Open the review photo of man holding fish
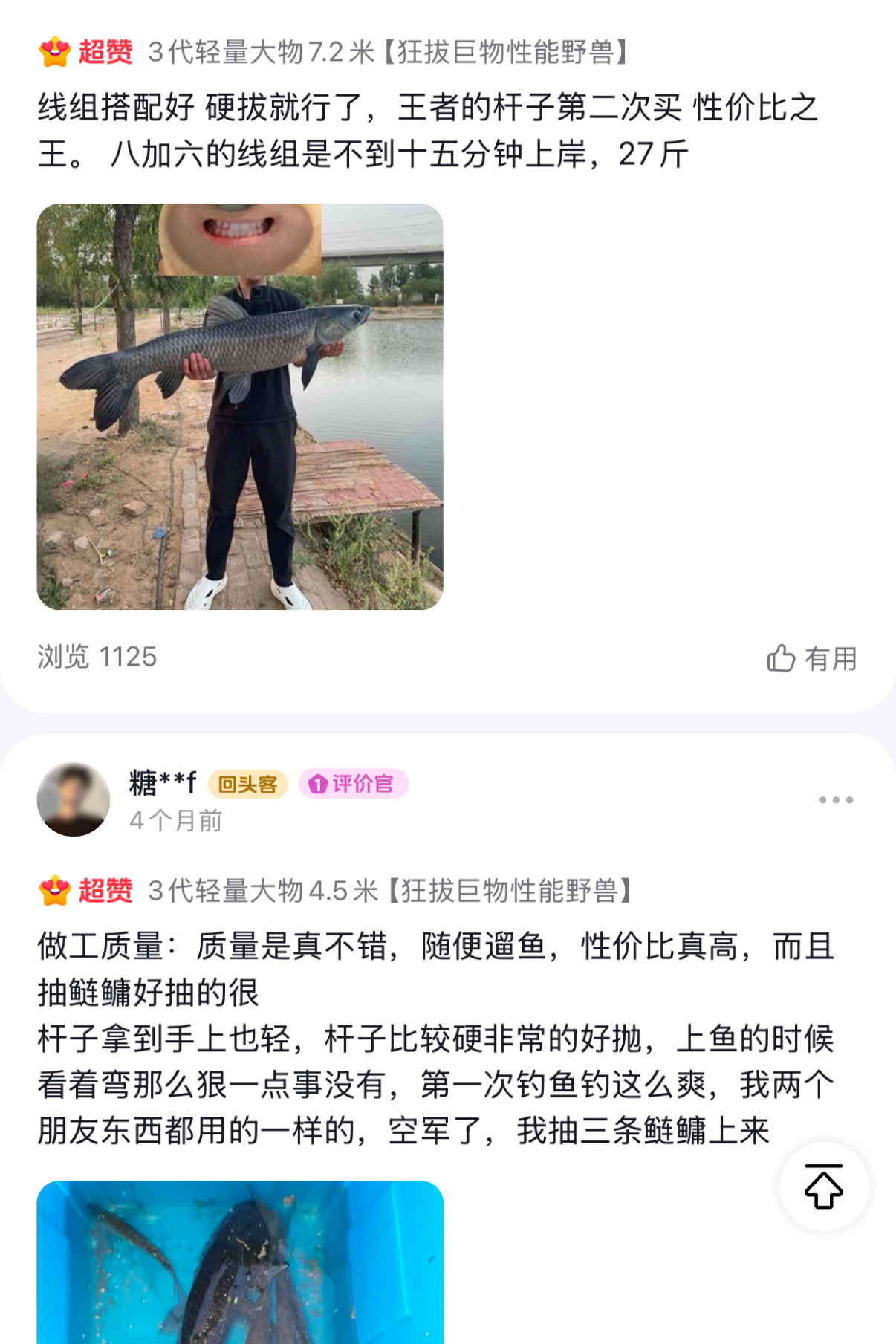The image size is (896, 1344). coord(240,406)
